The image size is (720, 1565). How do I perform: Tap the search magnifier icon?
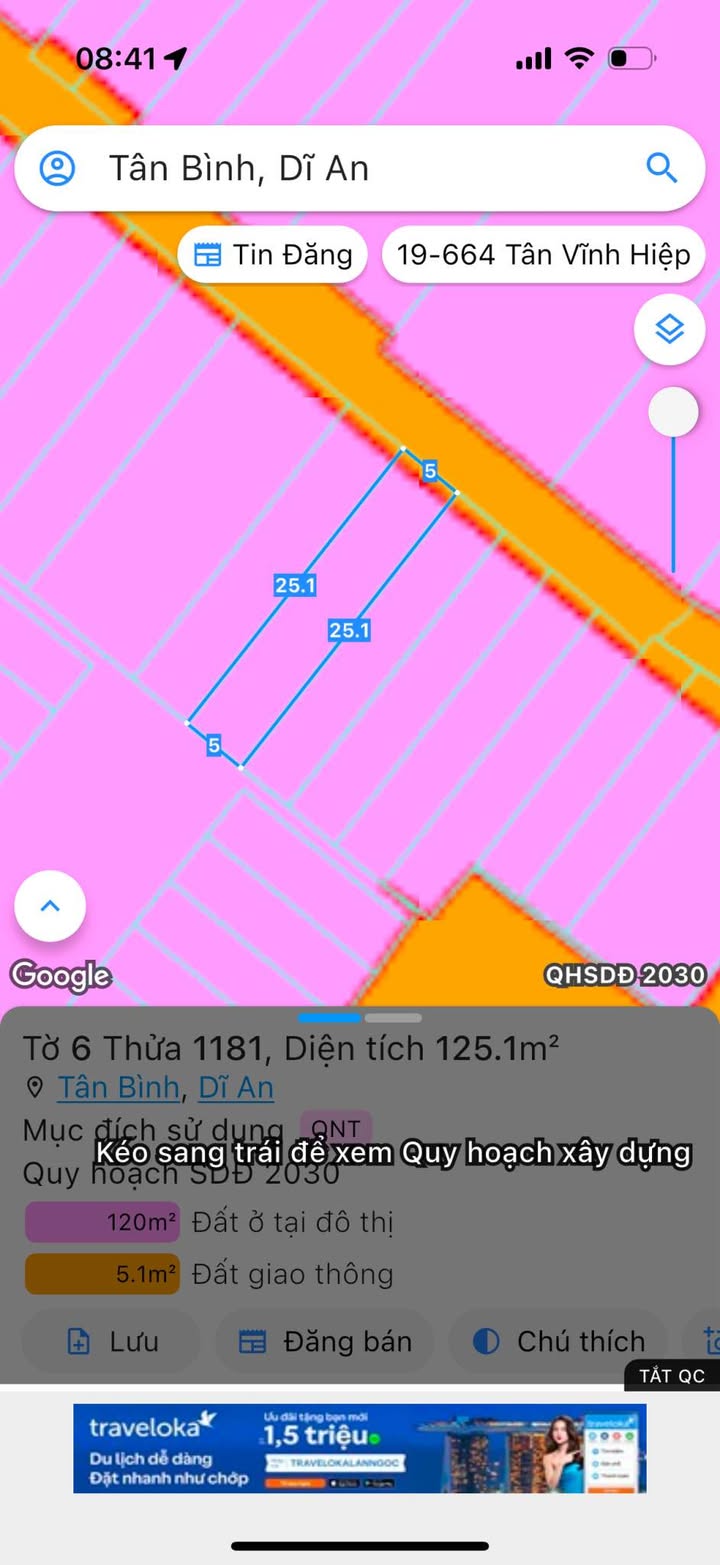tap(662, 167)
